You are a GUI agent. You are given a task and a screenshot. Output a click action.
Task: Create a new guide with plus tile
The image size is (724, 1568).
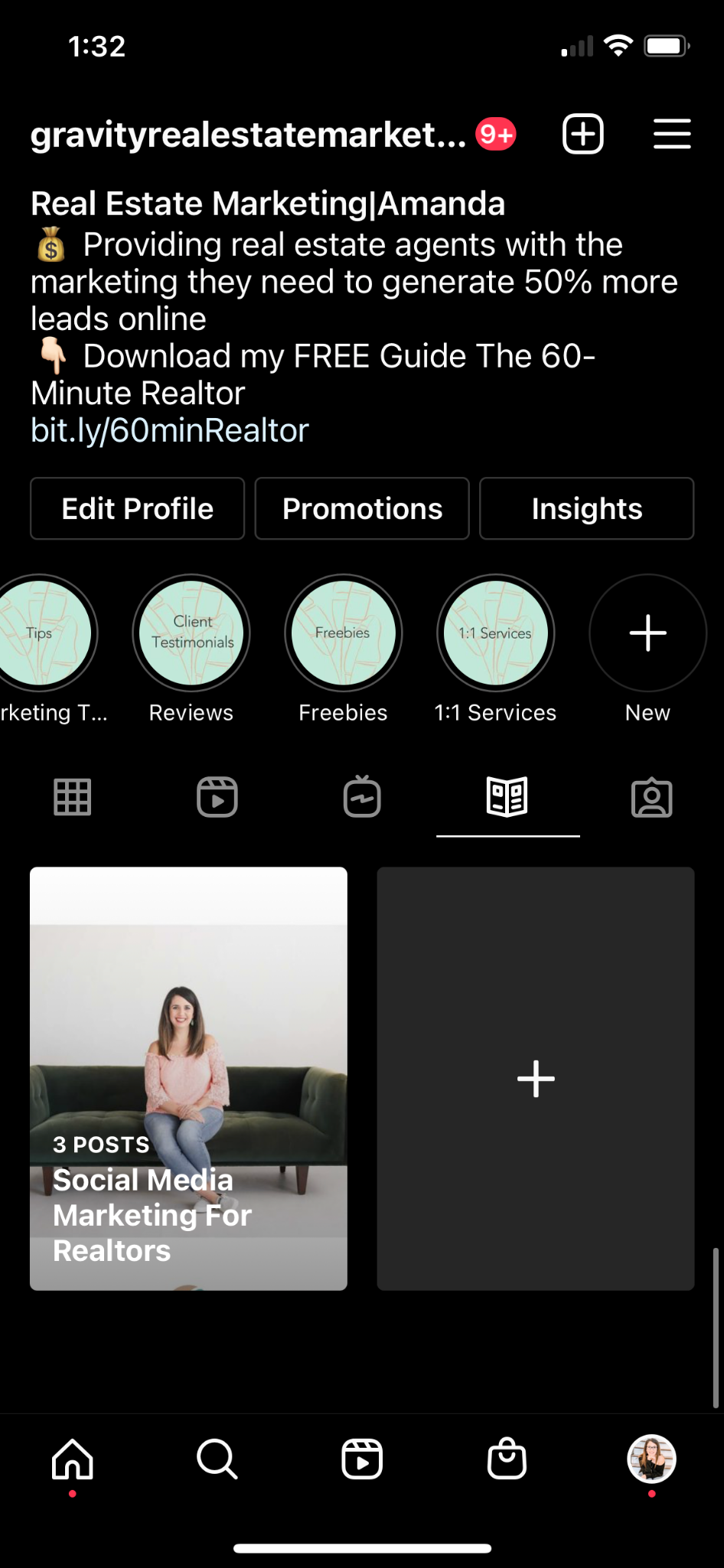536,1078
